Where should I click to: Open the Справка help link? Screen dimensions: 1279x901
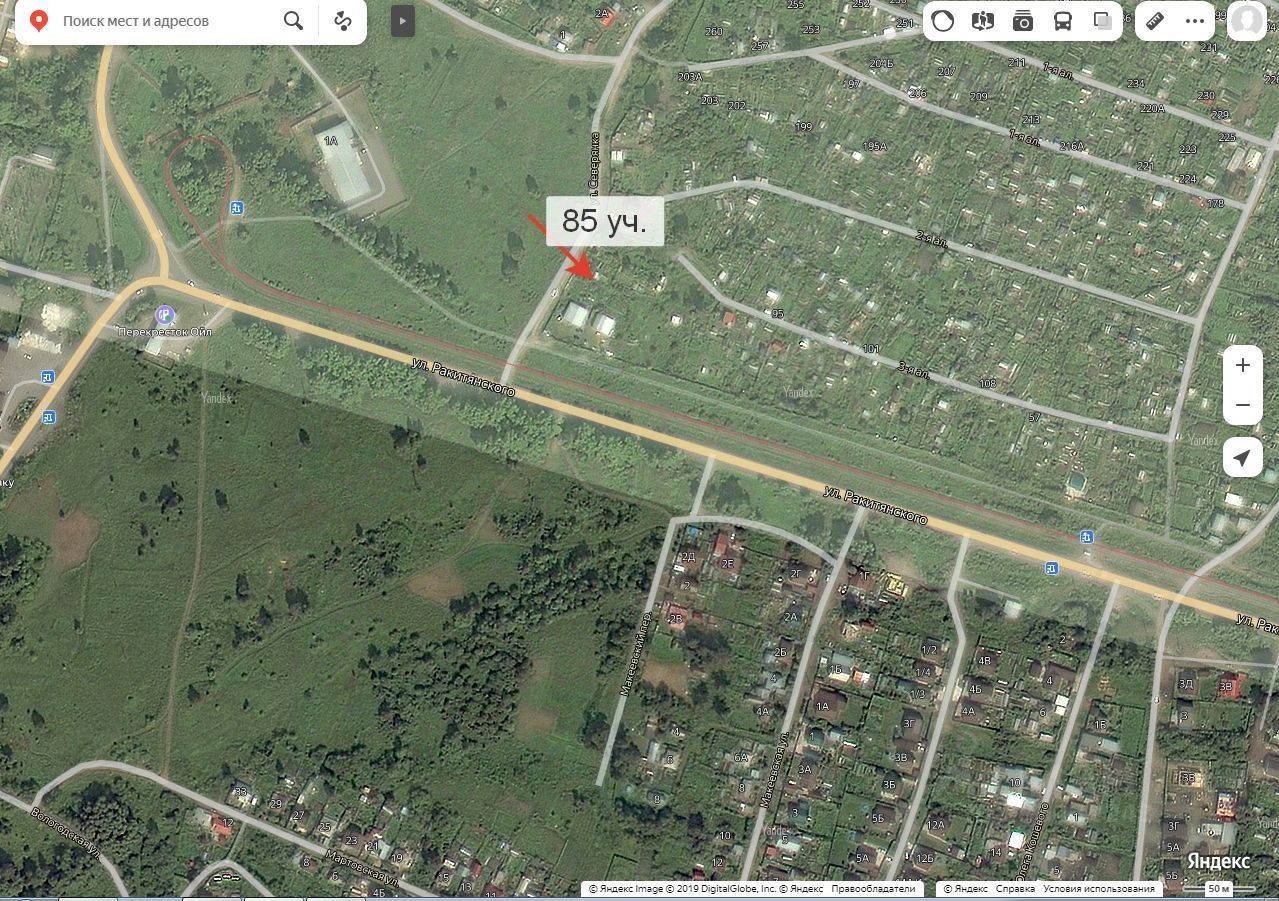1015,888
